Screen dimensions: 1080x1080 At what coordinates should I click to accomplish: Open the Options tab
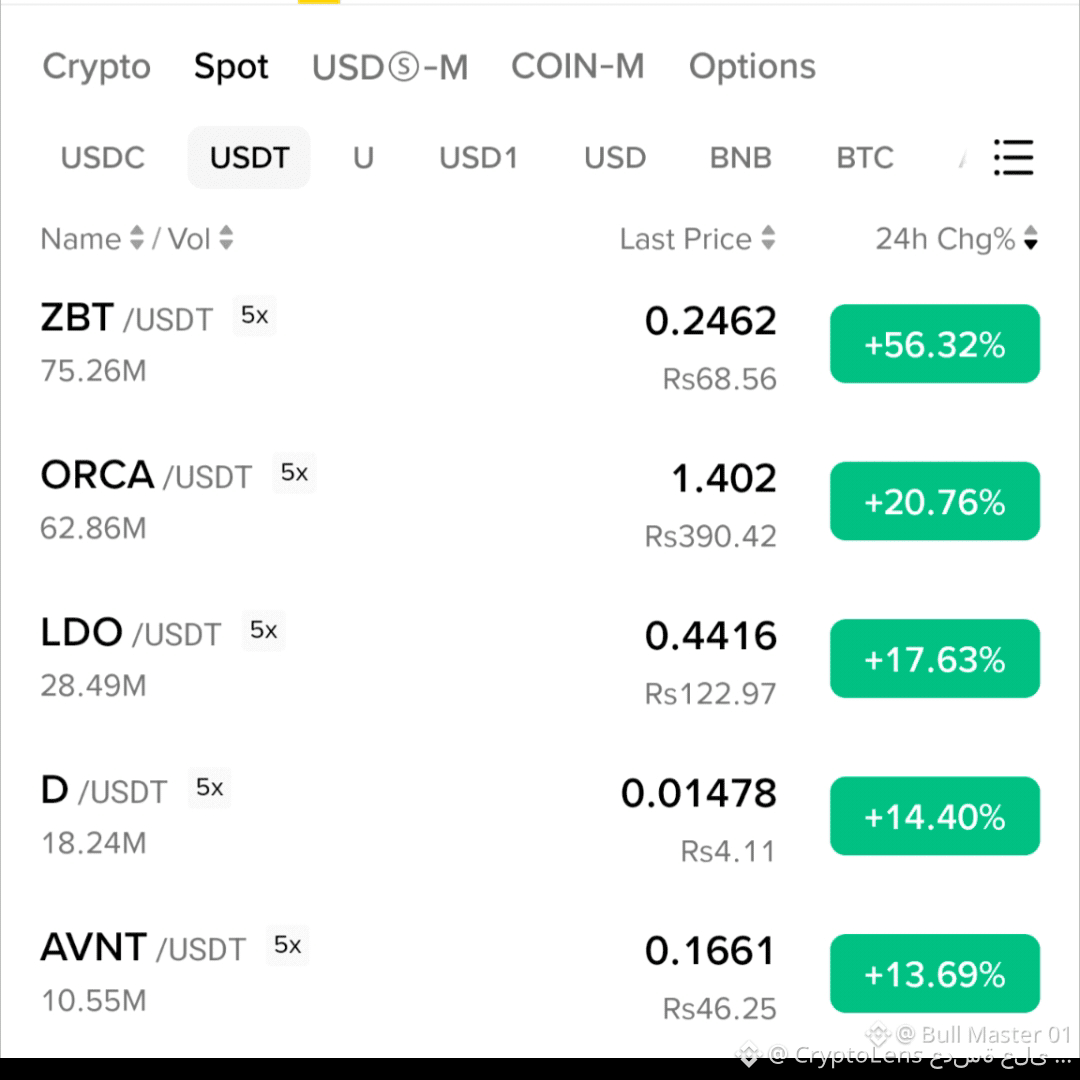752,68
